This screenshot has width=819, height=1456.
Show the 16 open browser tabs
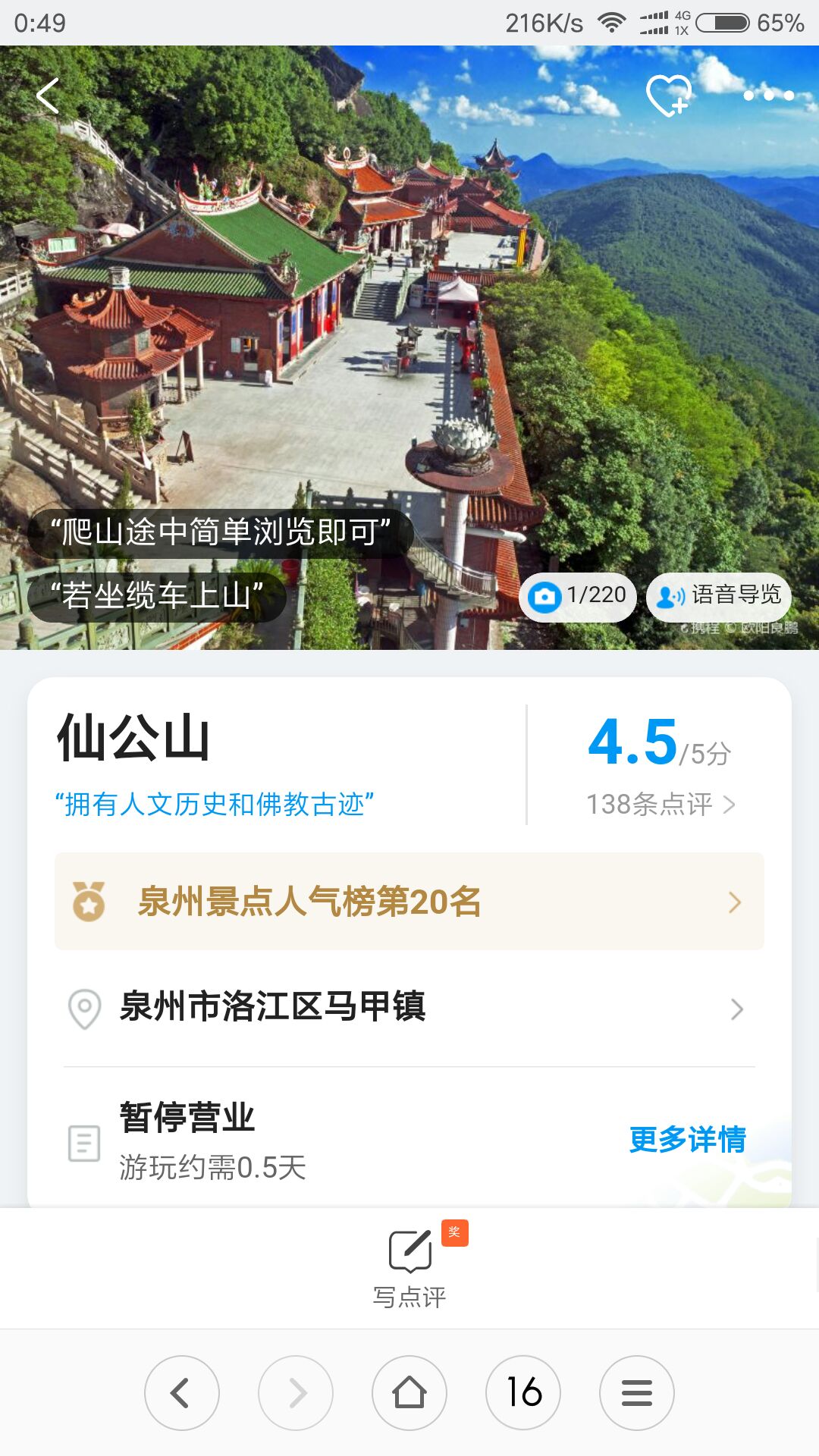tap(523, 1393)
